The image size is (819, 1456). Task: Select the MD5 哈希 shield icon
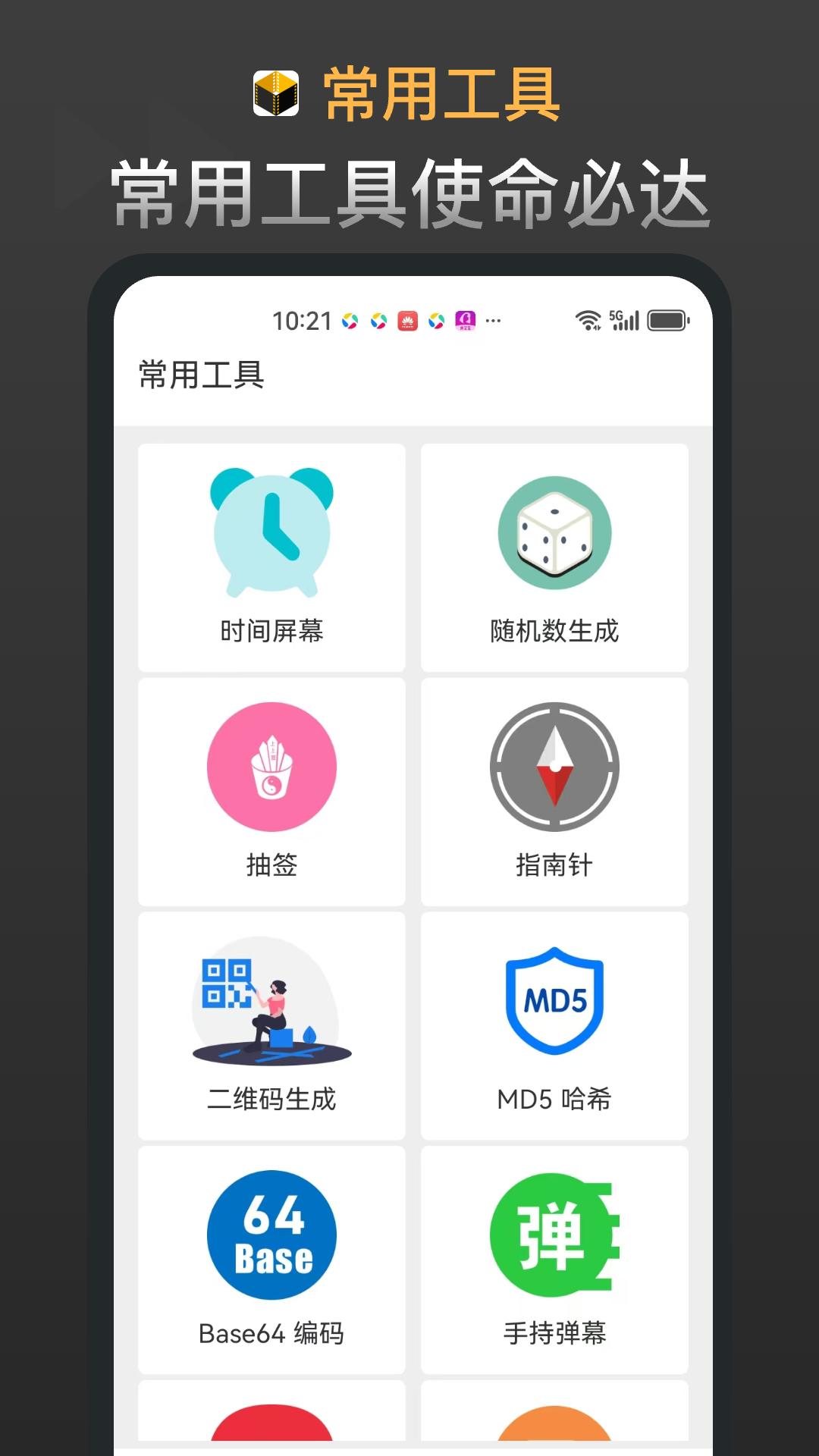pyautogui.click(x=554, y=1003)
